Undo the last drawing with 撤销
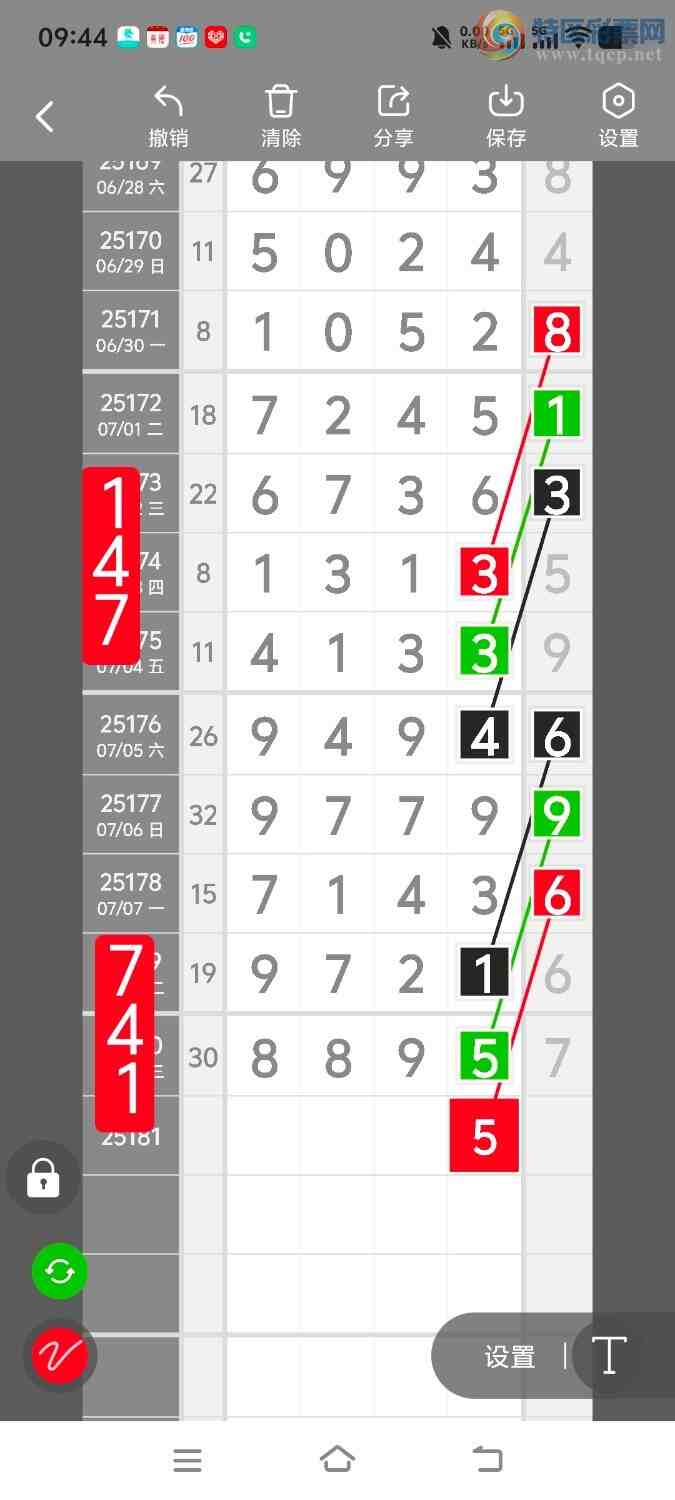This screenshot has height=1500, width=675. point(168,117)
